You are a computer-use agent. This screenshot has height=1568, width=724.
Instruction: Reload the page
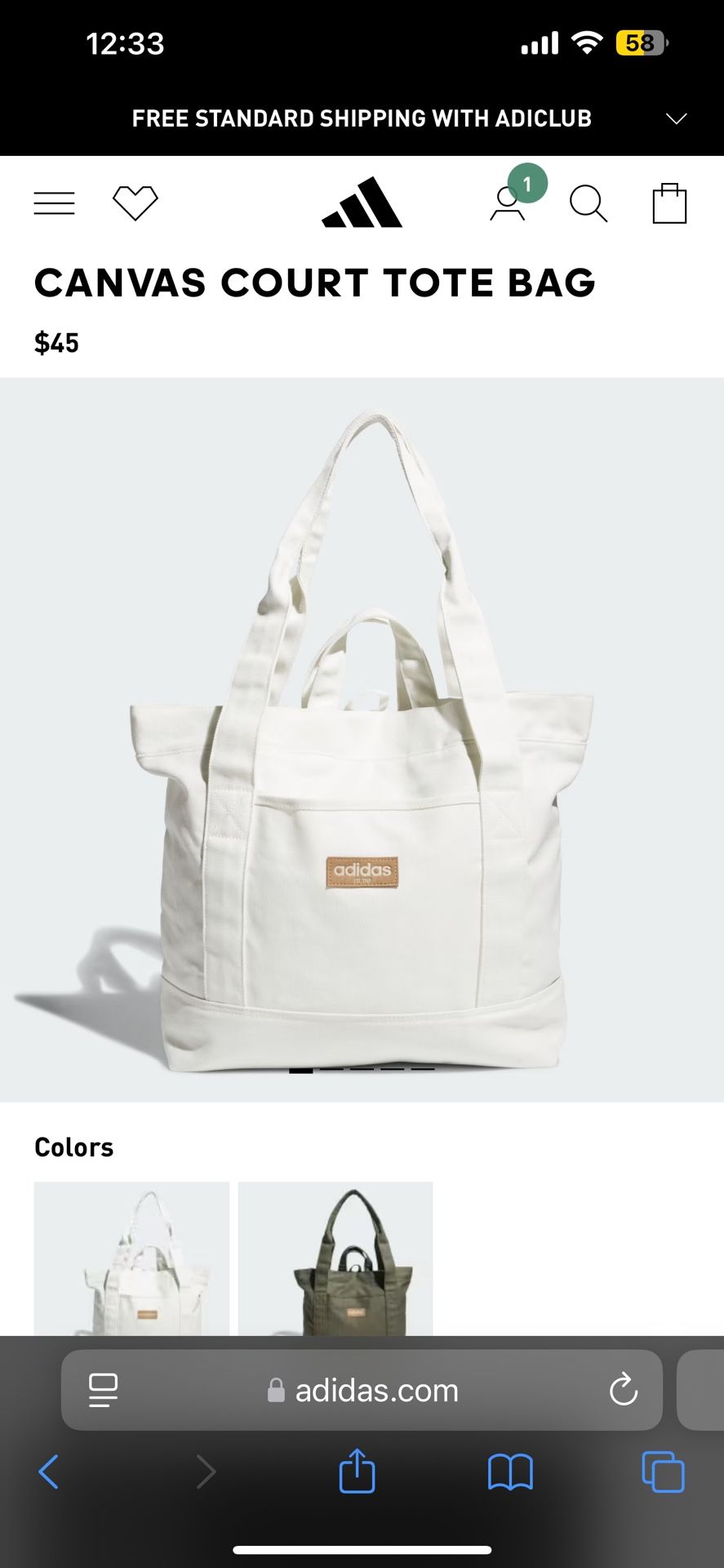coord(623,1390)
